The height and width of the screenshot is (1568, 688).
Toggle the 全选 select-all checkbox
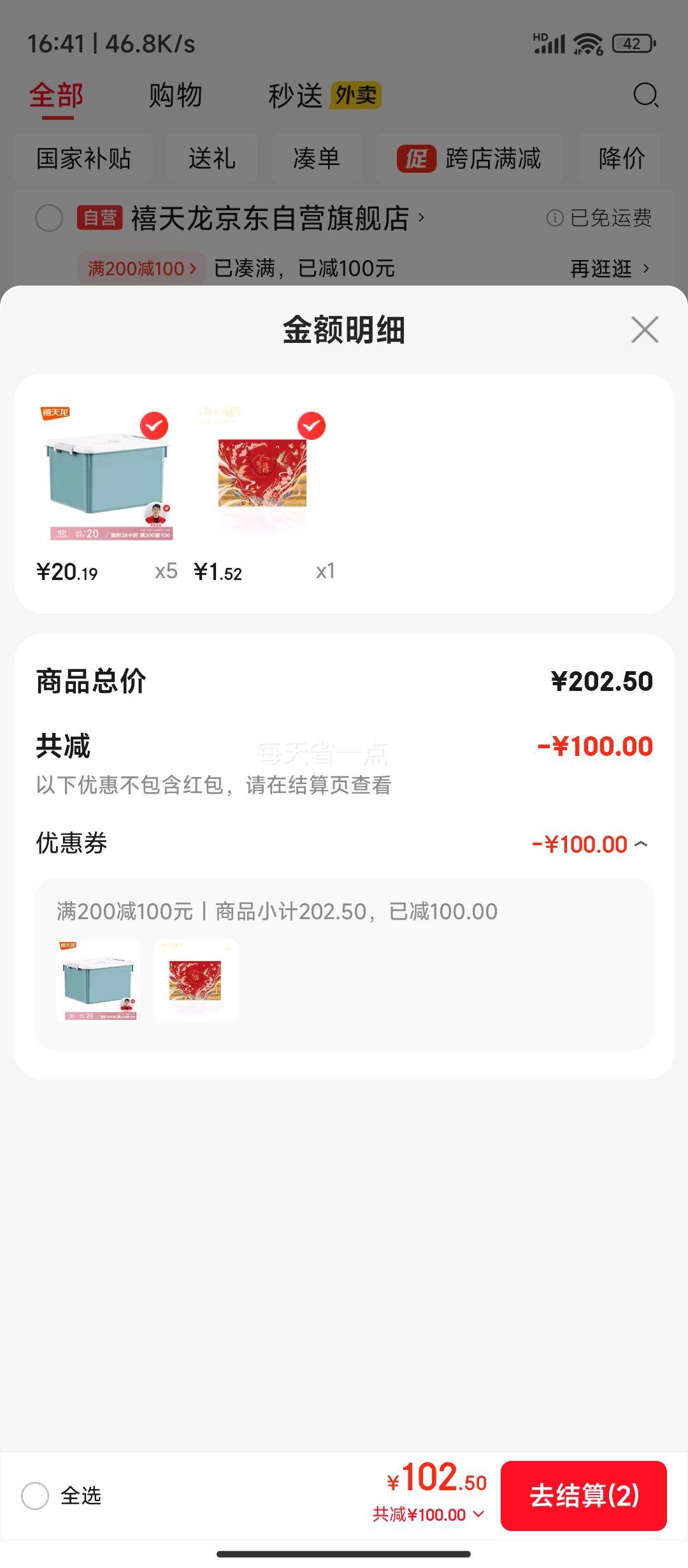36,1495
